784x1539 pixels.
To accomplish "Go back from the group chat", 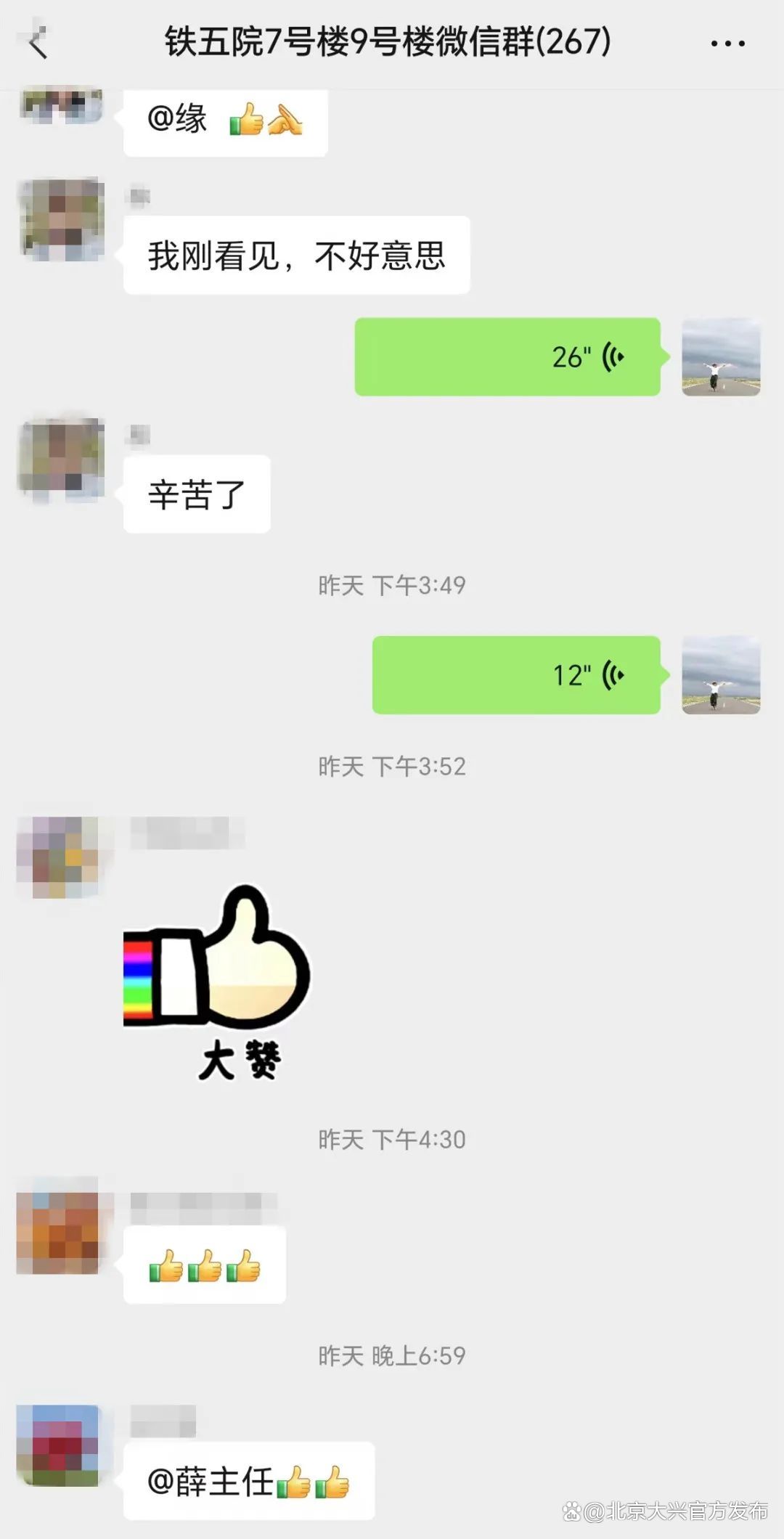I will (x=38, y=43).
